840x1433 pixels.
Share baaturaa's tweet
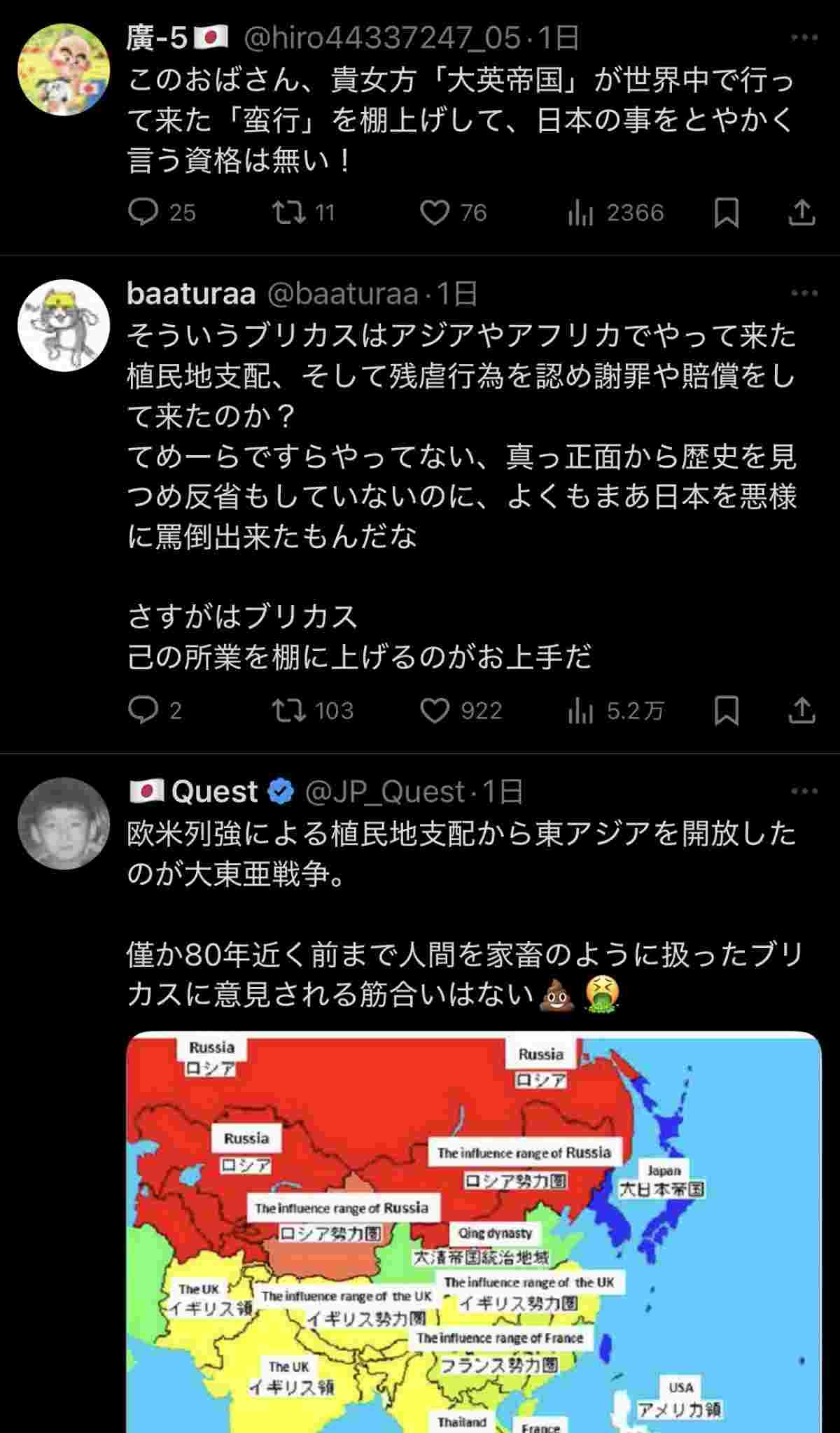click(801, 711)
